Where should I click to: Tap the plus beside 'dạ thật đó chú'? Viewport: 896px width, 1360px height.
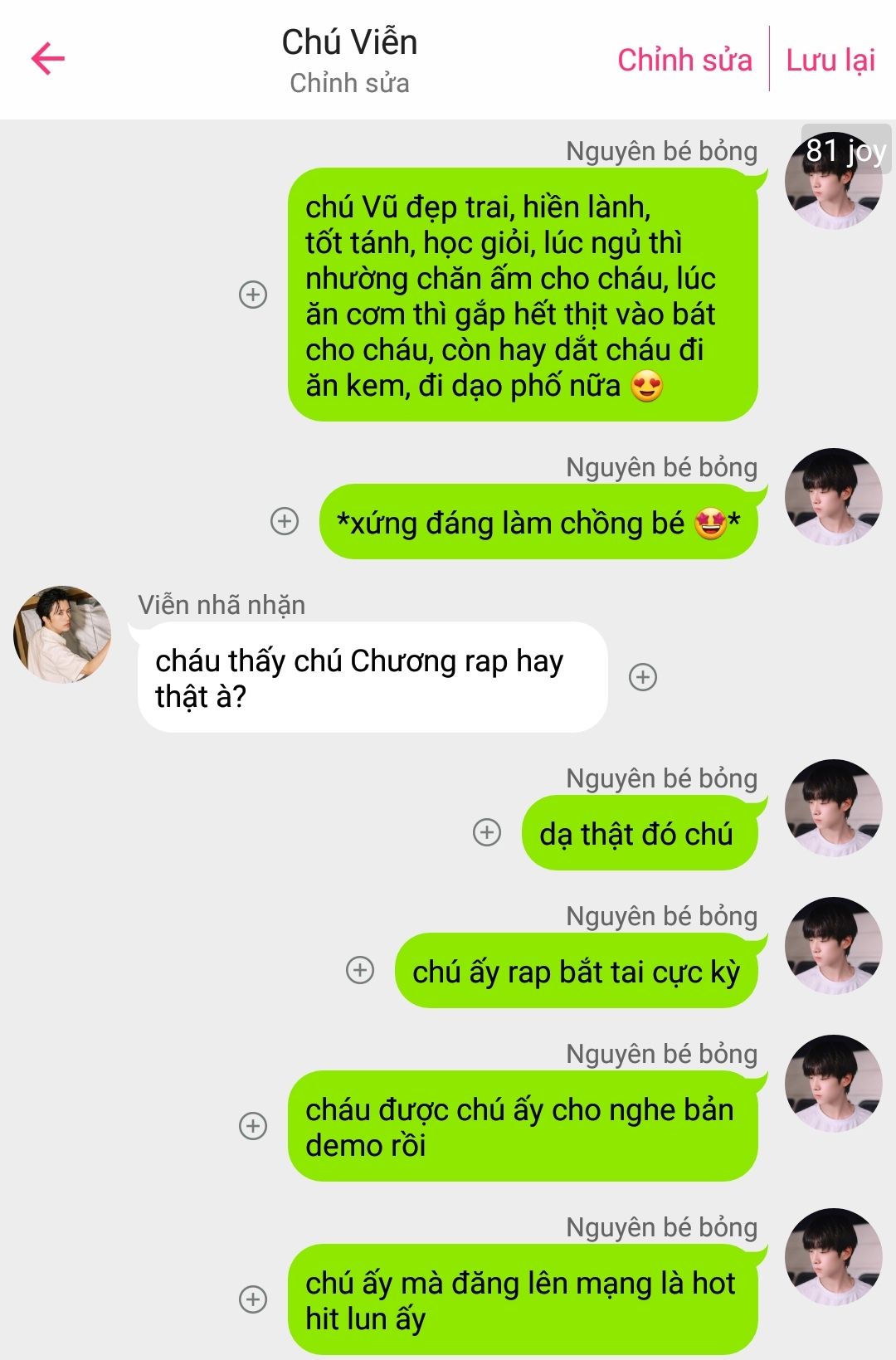(x=487, y=832)
